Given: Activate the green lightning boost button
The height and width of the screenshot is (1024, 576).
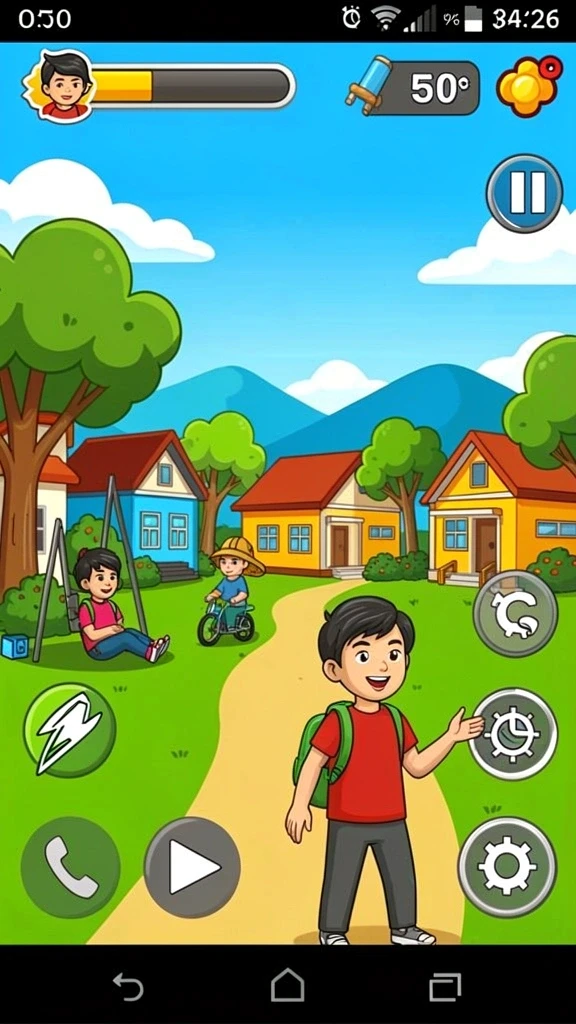Looking at the screenshot, I should 70,730.
